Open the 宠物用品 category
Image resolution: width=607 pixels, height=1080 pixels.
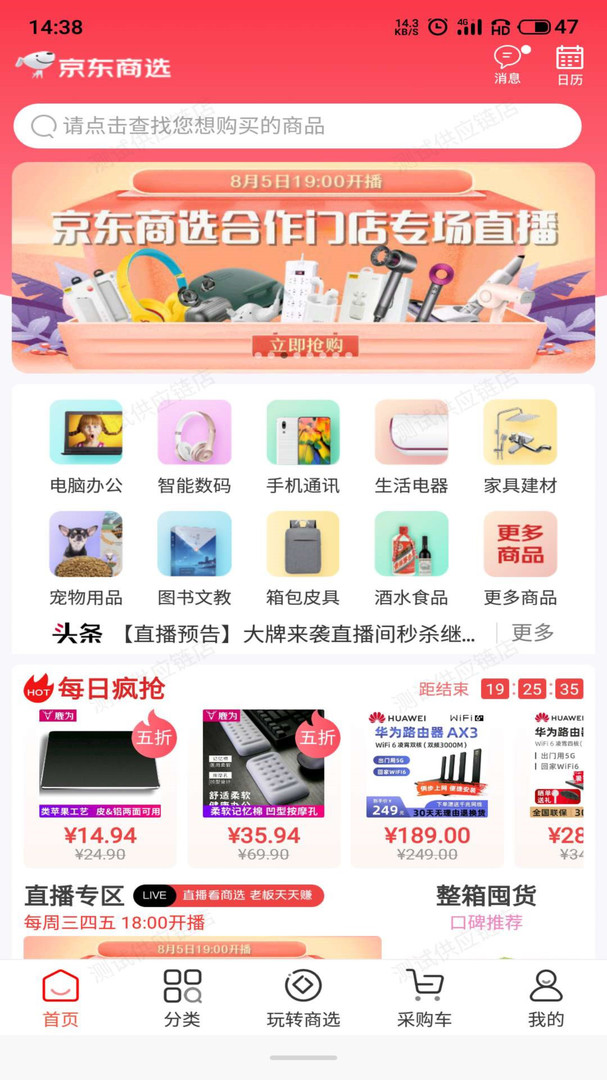click(x=86, y=558)
